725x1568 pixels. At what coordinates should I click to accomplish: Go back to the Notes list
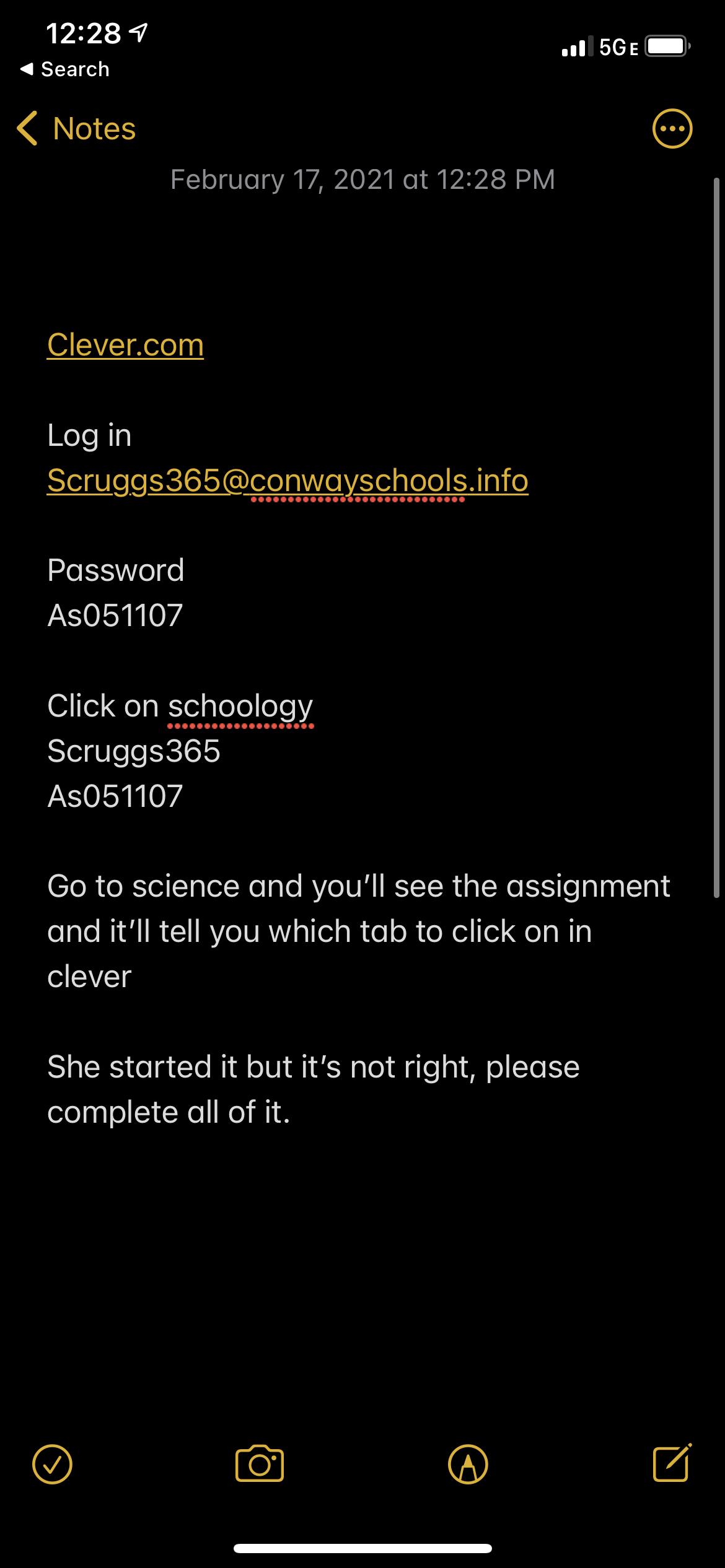tap(76, 129)
